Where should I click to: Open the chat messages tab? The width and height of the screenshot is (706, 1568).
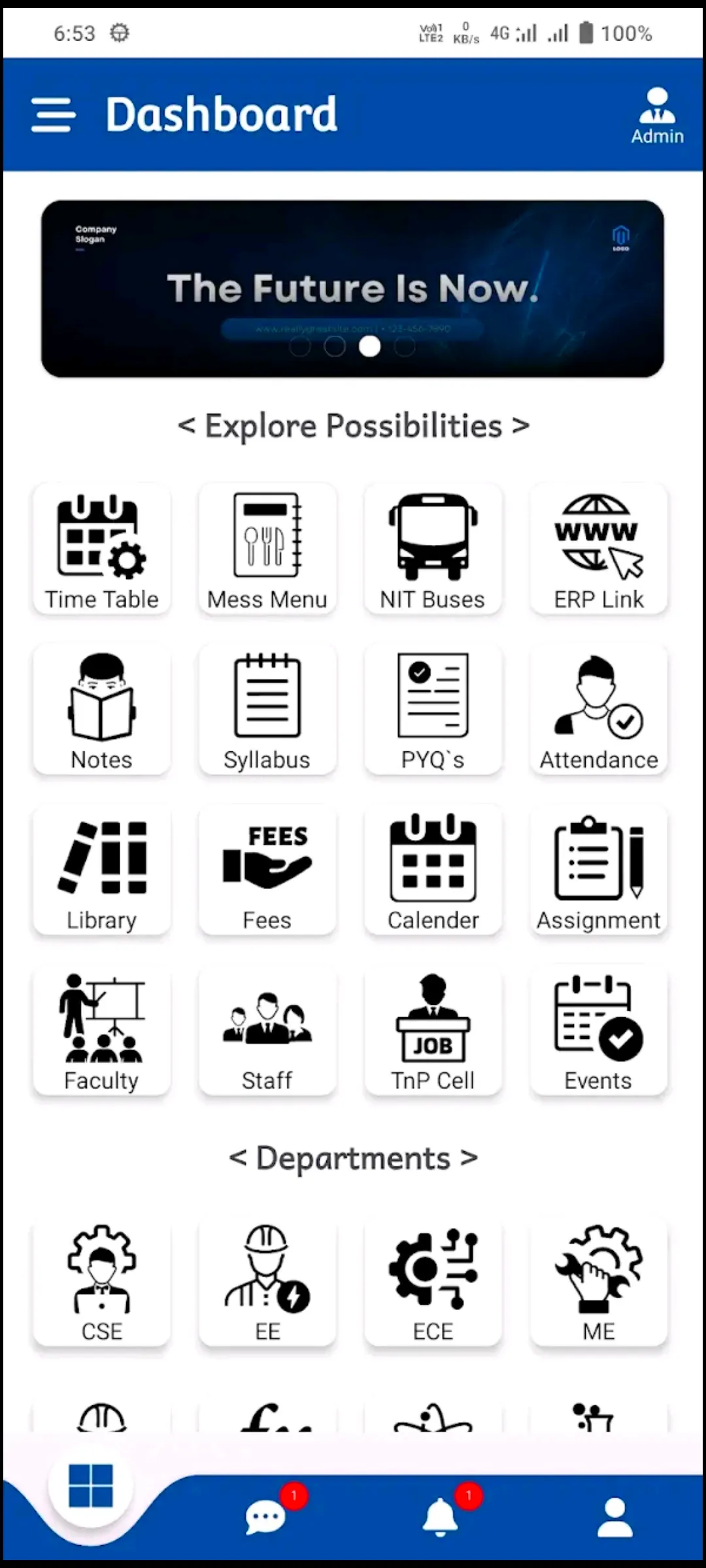coord(266,1516)
